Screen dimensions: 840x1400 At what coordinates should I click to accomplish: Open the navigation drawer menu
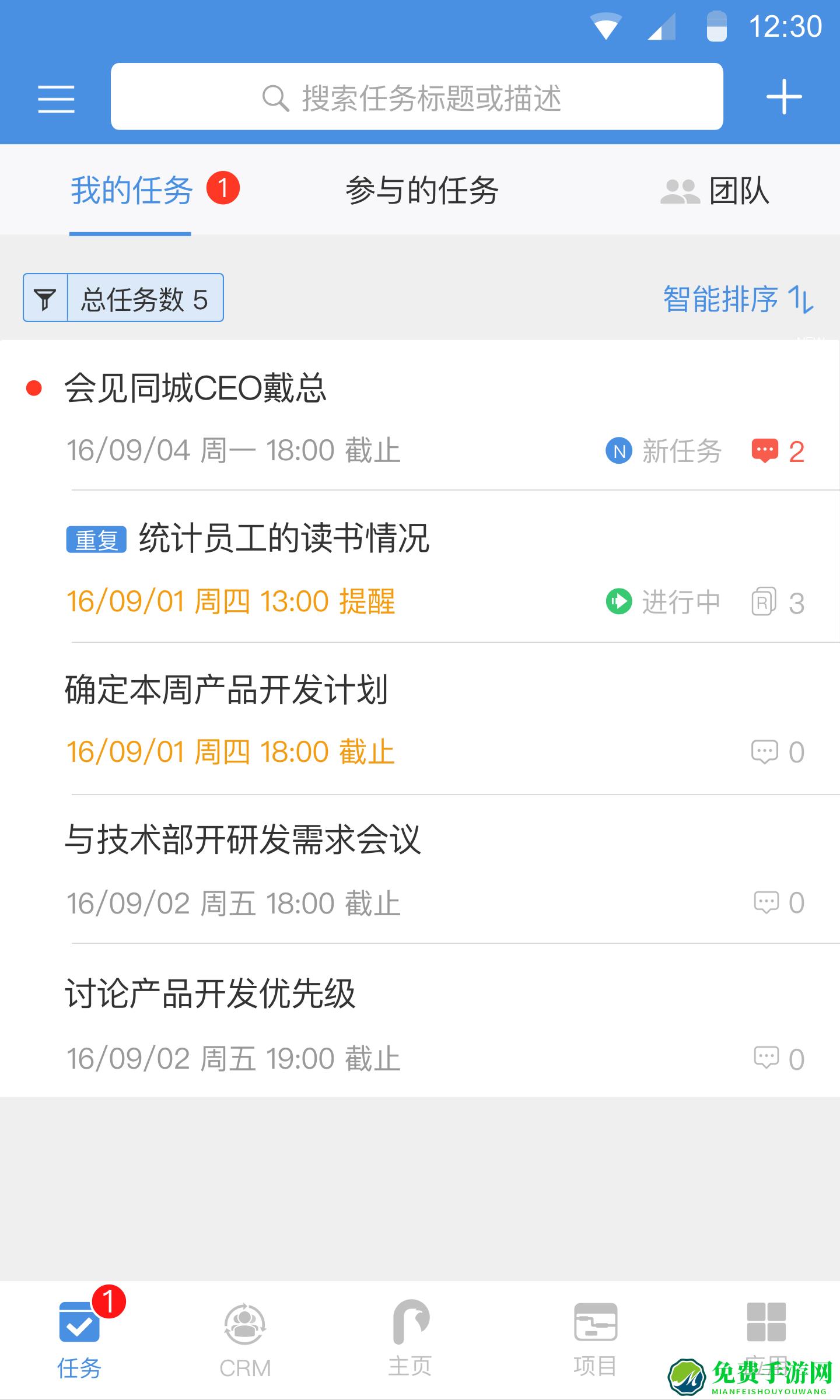[56, 98]
